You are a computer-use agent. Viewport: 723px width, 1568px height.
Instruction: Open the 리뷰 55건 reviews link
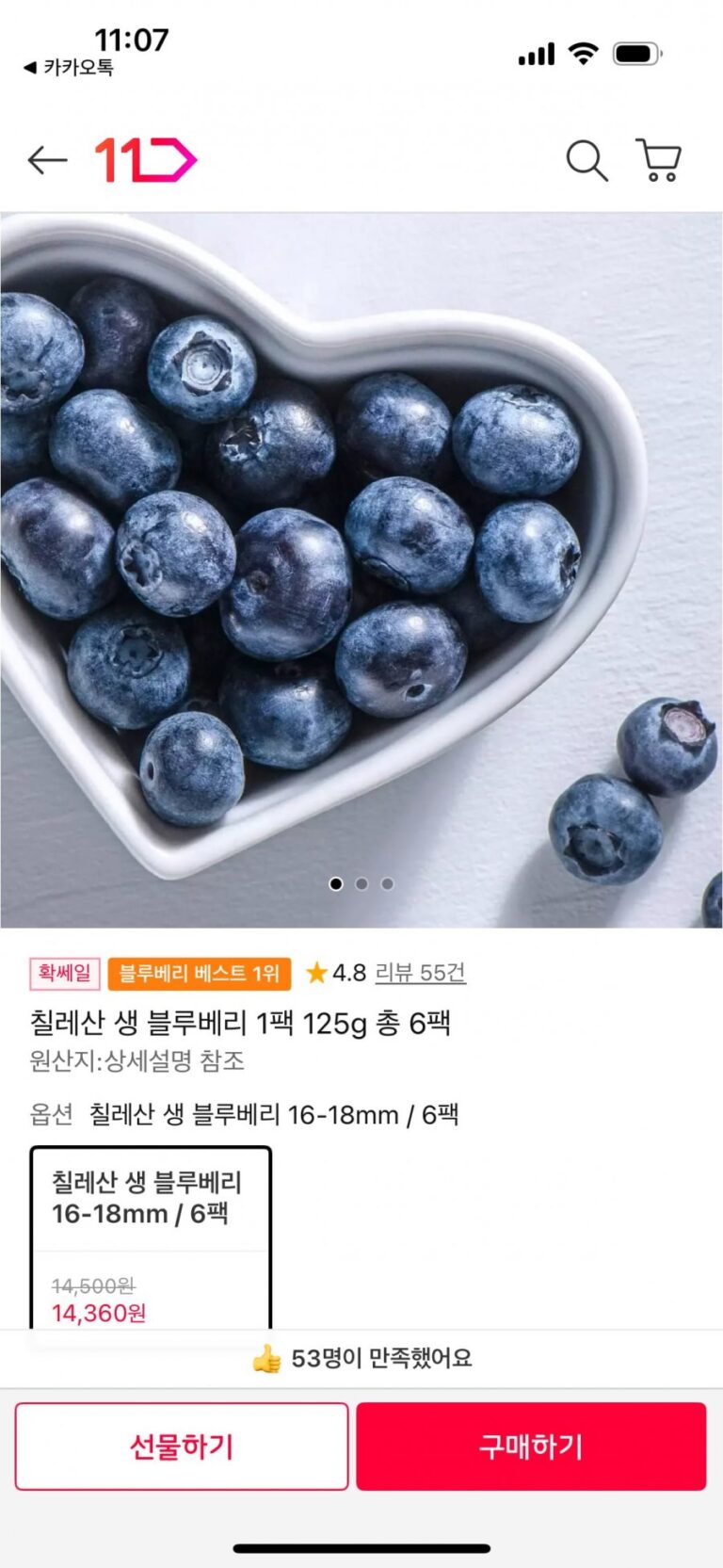420,973
